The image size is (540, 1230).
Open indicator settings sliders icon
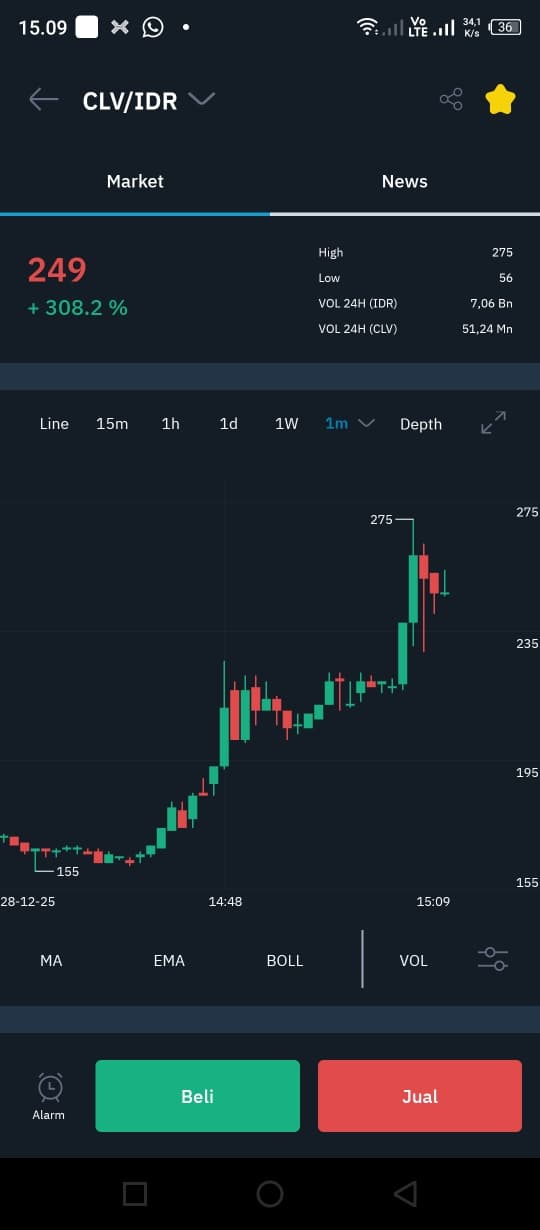(493, 959)
